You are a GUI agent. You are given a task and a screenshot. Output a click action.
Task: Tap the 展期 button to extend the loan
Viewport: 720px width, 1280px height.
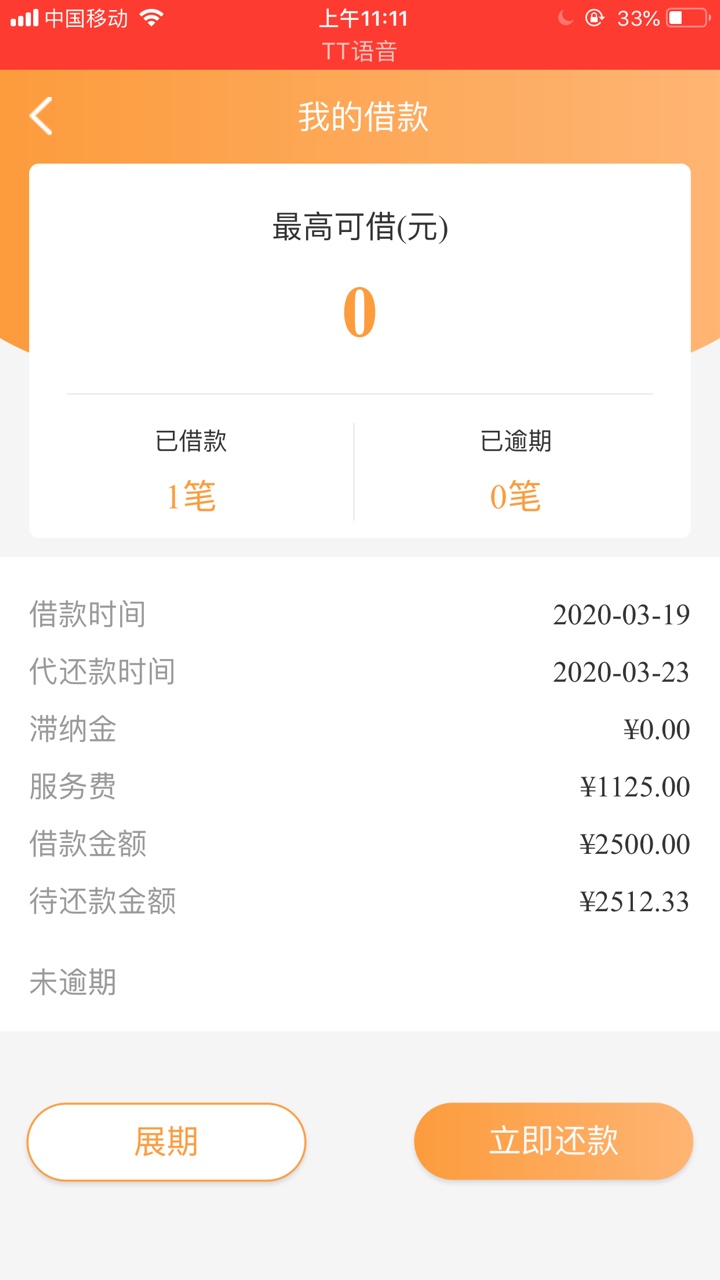click(x=166, y=1142)
